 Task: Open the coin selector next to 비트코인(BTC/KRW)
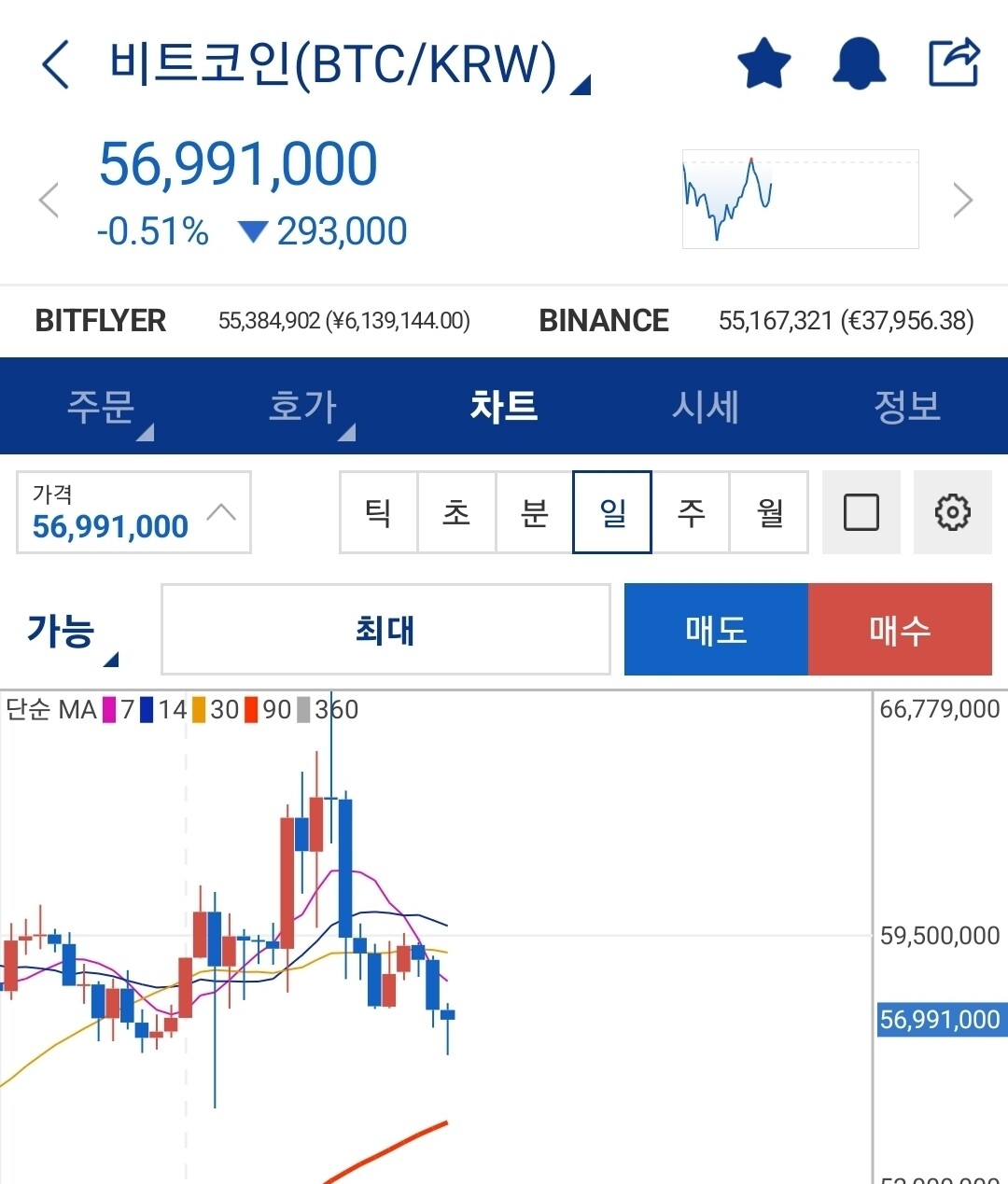(581, 84)
